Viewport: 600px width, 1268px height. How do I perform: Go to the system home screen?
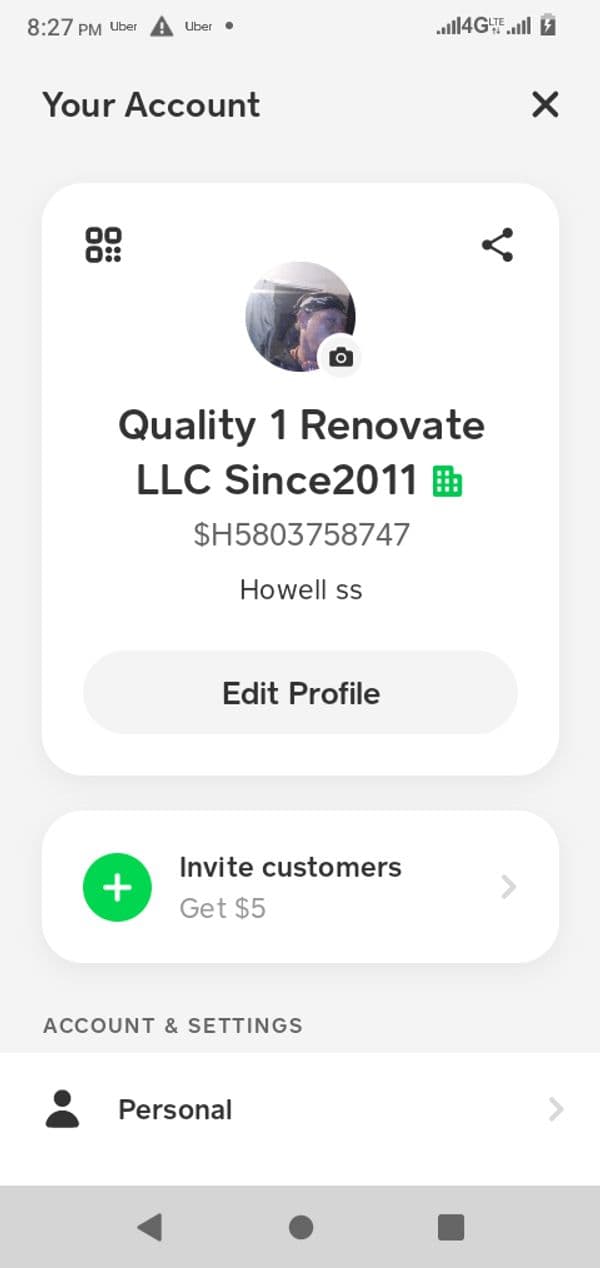point(300,1227)
